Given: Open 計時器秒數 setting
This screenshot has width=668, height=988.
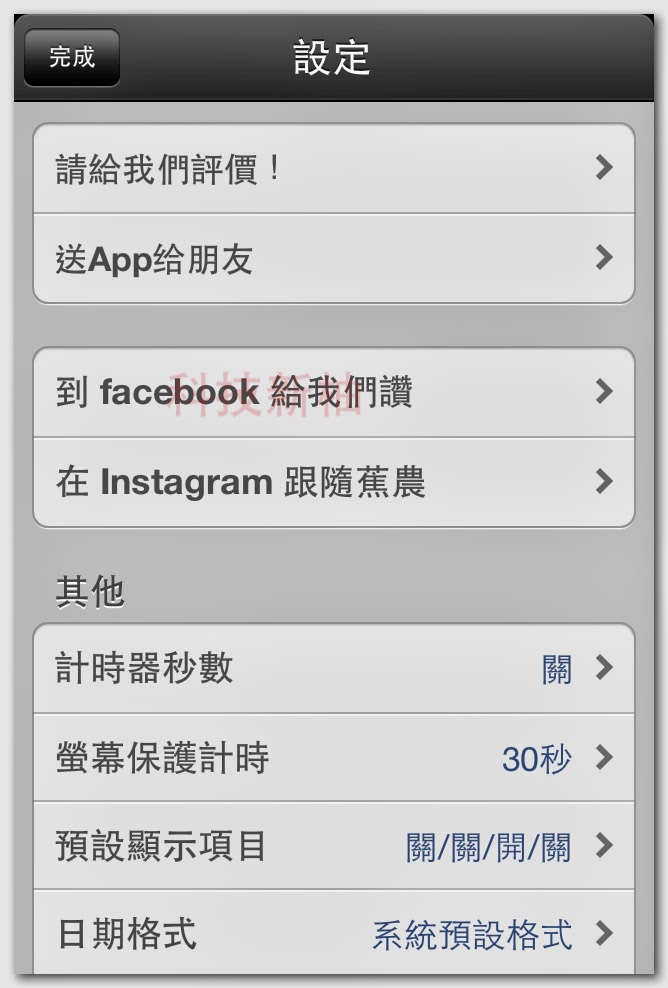Looking at the screenshot, I should [x=334, y=668].
